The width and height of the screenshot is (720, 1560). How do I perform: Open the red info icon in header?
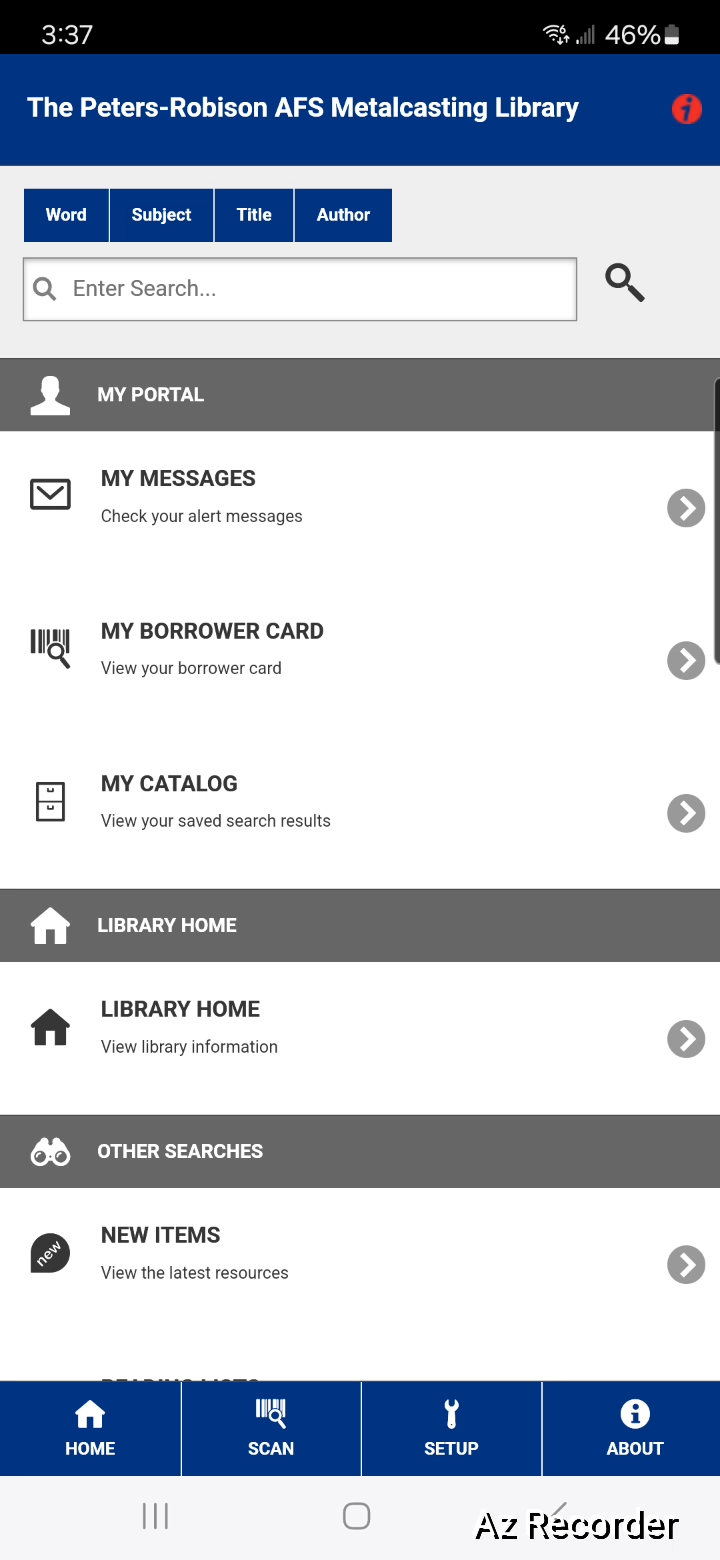(686, 109)
